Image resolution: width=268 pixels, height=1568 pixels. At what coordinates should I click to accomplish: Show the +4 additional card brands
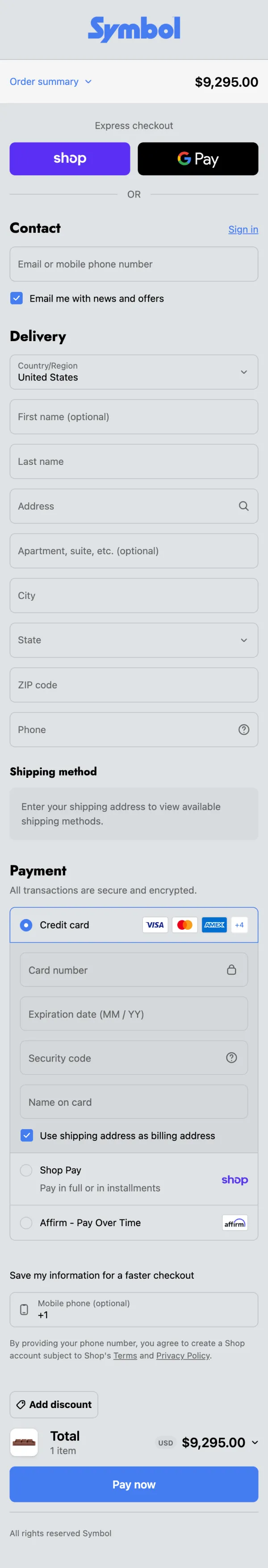(x=239, y=925)
